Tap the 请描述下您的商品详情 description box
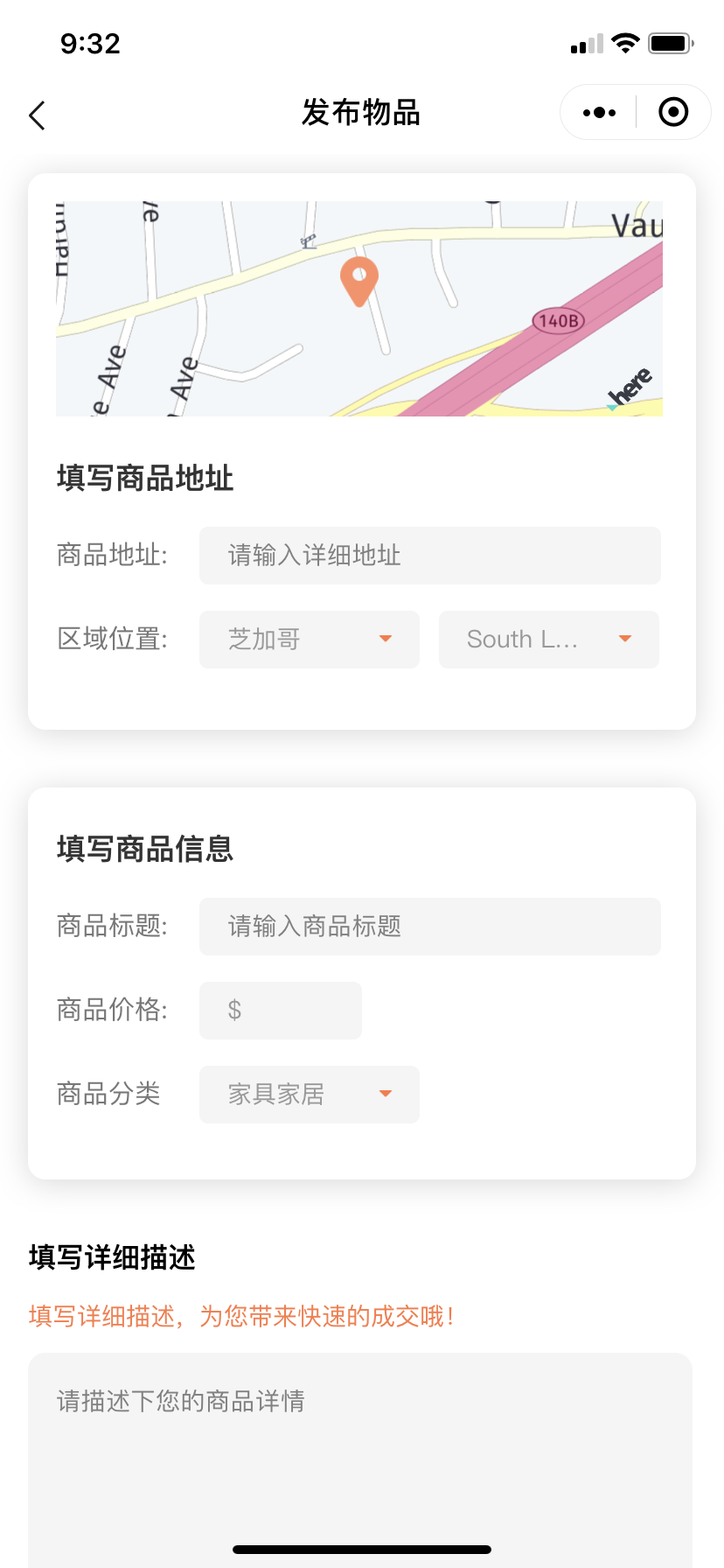 pos(360,1460)
